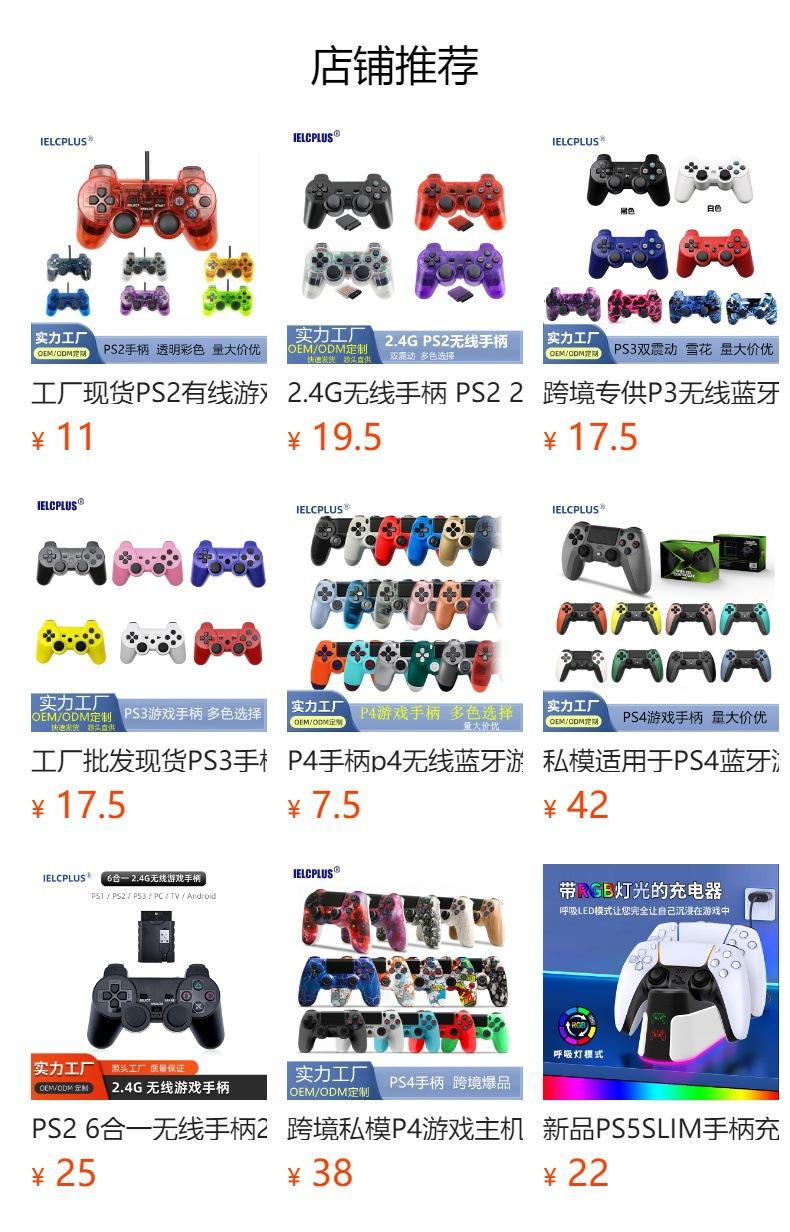Tap the ¥38 cross-border P4 console controller card

click(405, 1028)
